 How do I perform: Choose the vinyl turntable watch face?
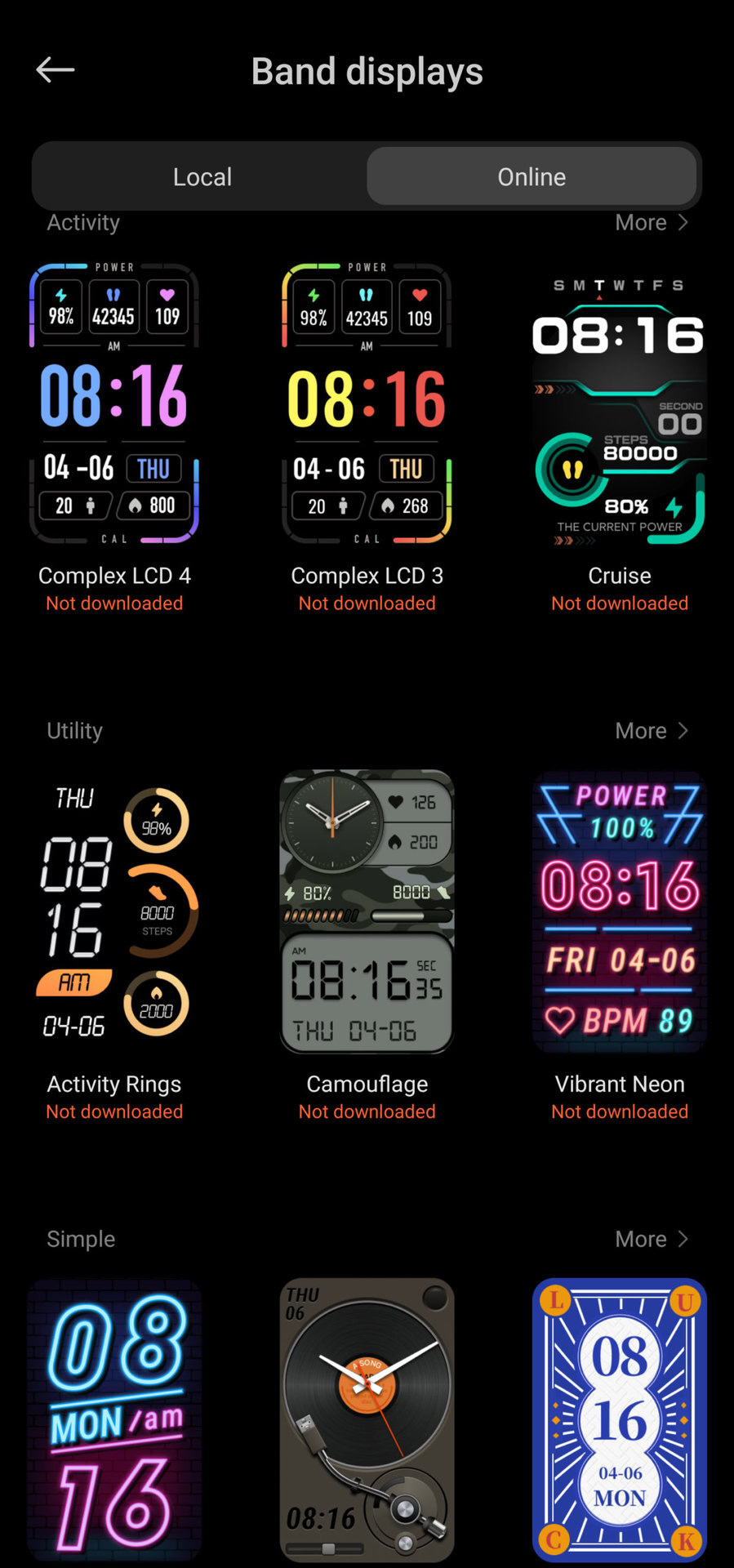[367, 1419]
